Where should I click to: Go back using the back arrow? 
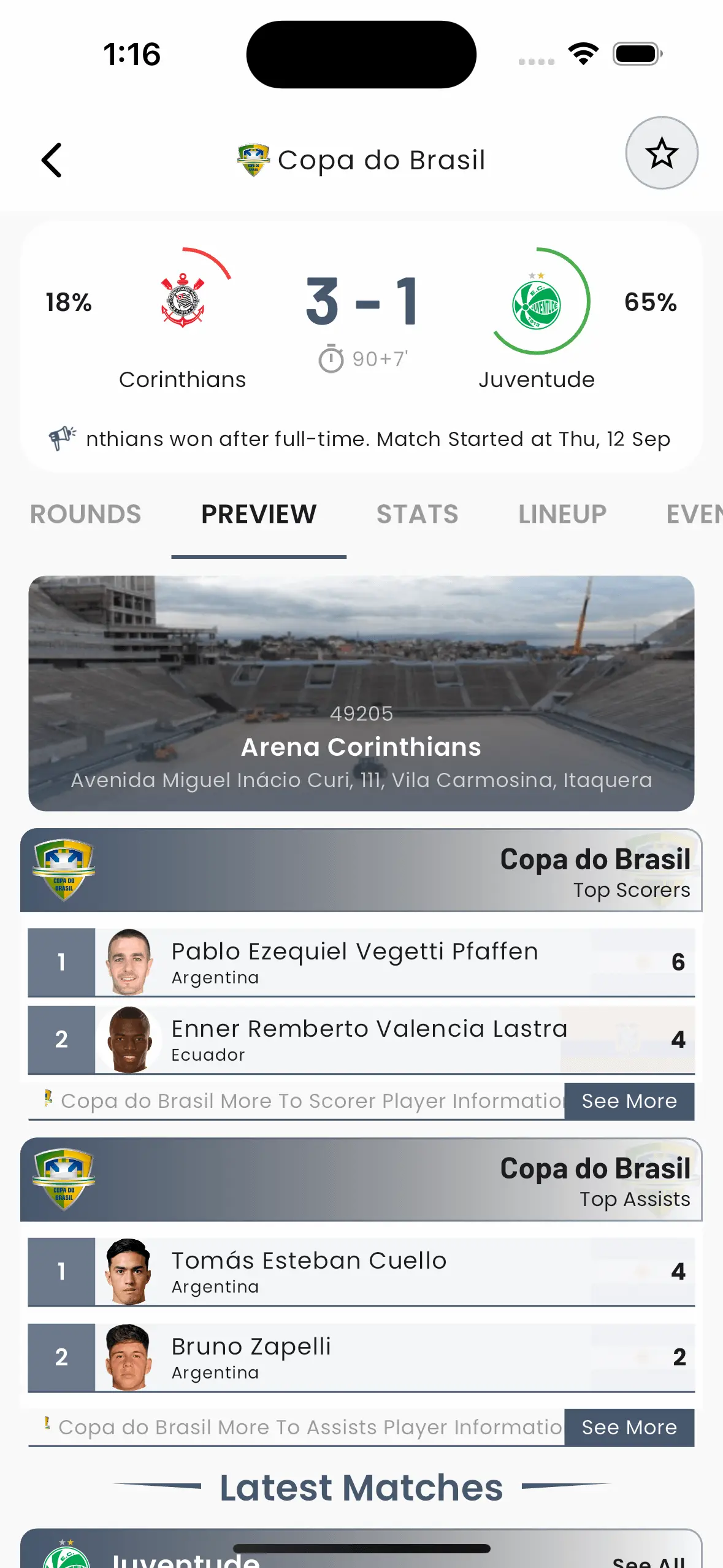tap(52, 160)
